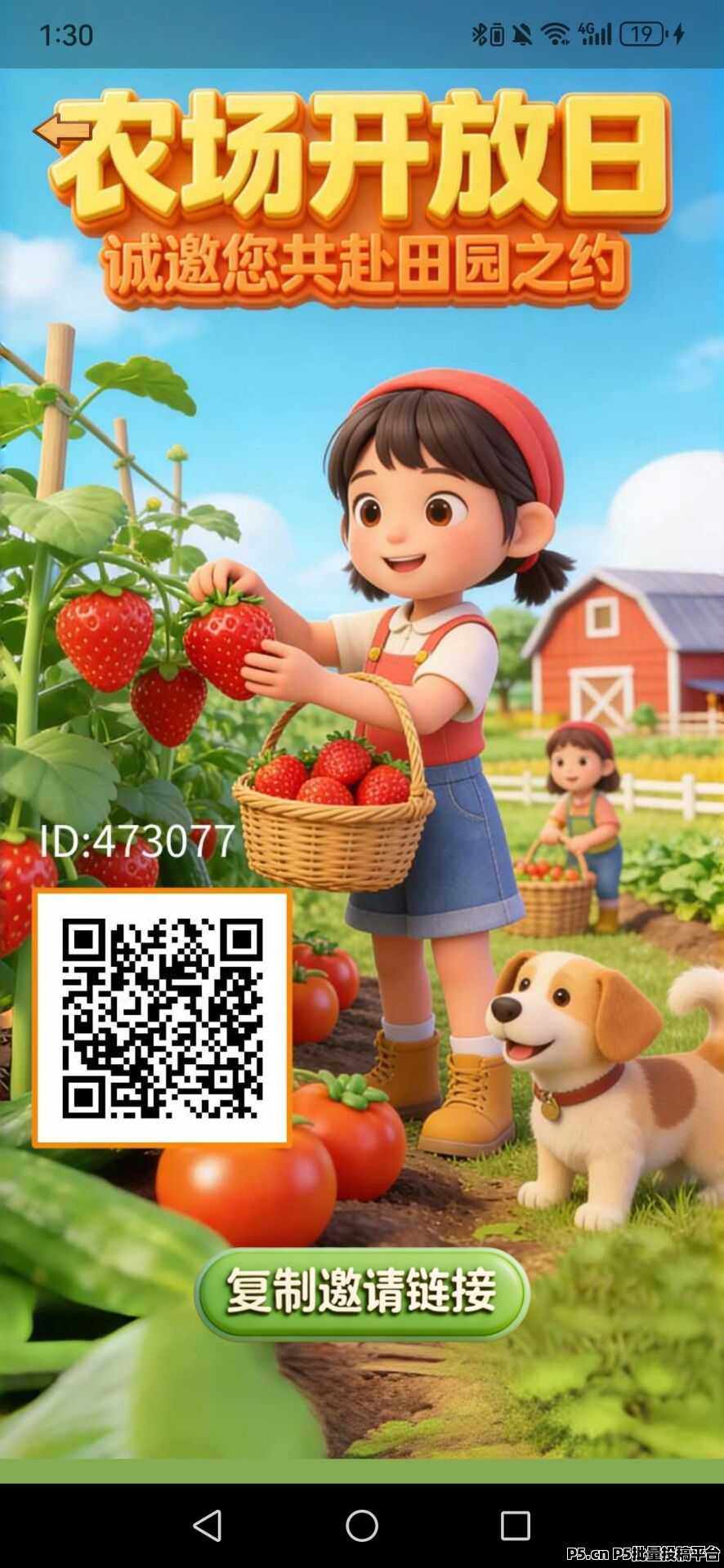Return to the home screen via the system home button
The height and width of the screenshot is (1568, 724).
(x=362, y=1525)
